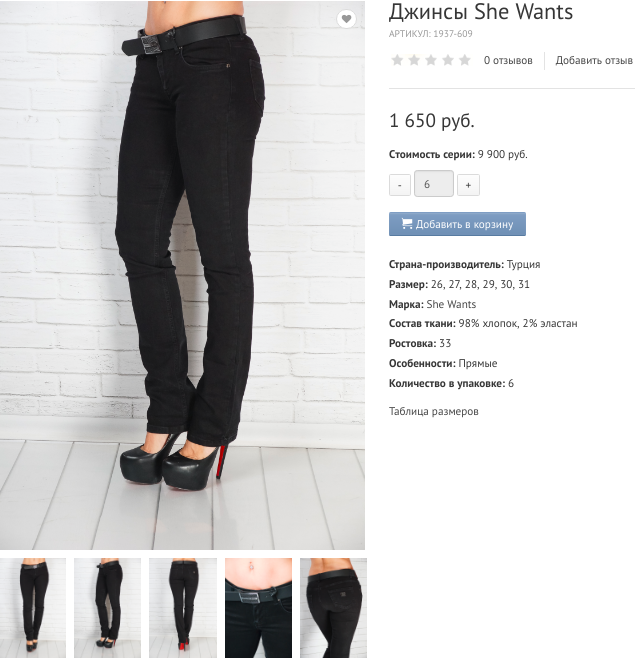Screen dimensions: 635x659
Task: Rate the product five stars
Action: pyautogui.click(x=464, y=60)
